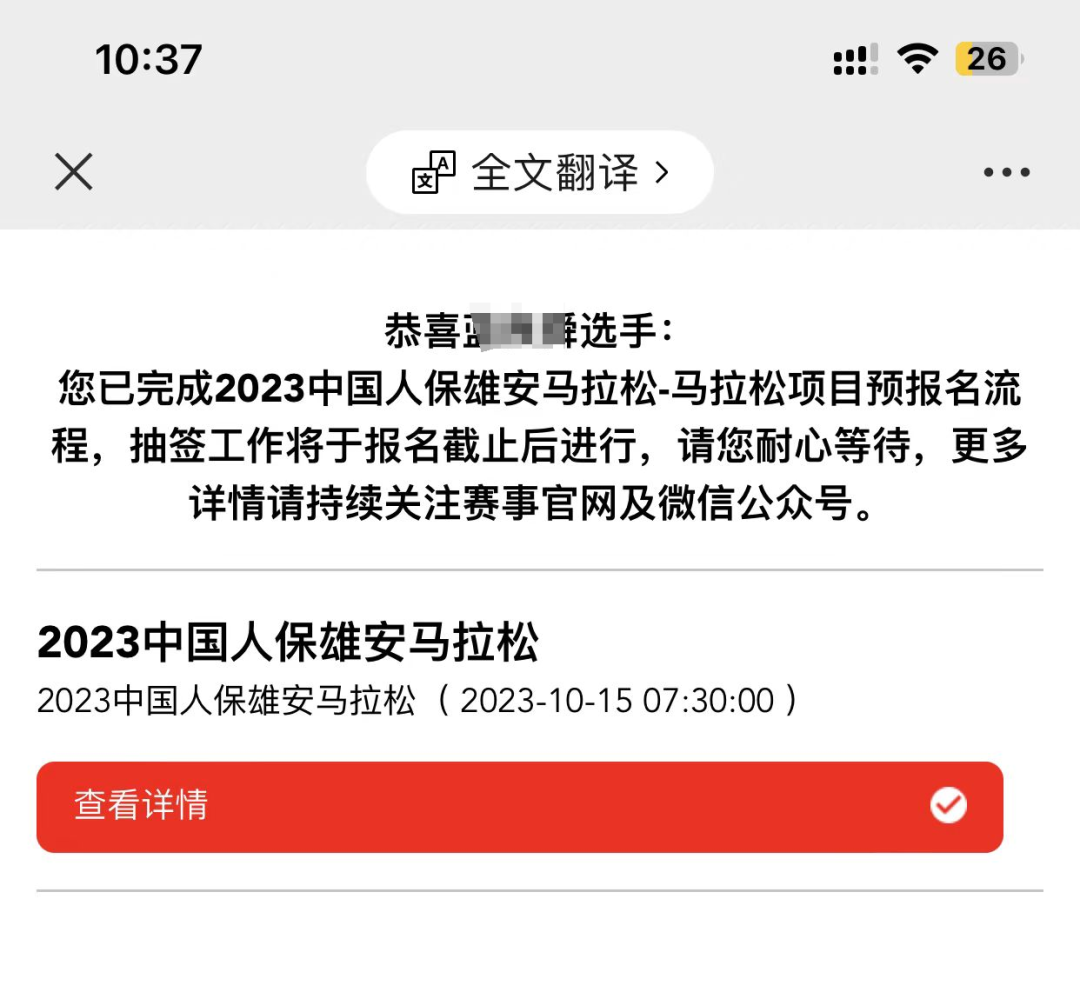Tap the 全文翻译 full-text translate button
The width and height of the screenshot is (1080, 1002).
pos(540,172)
